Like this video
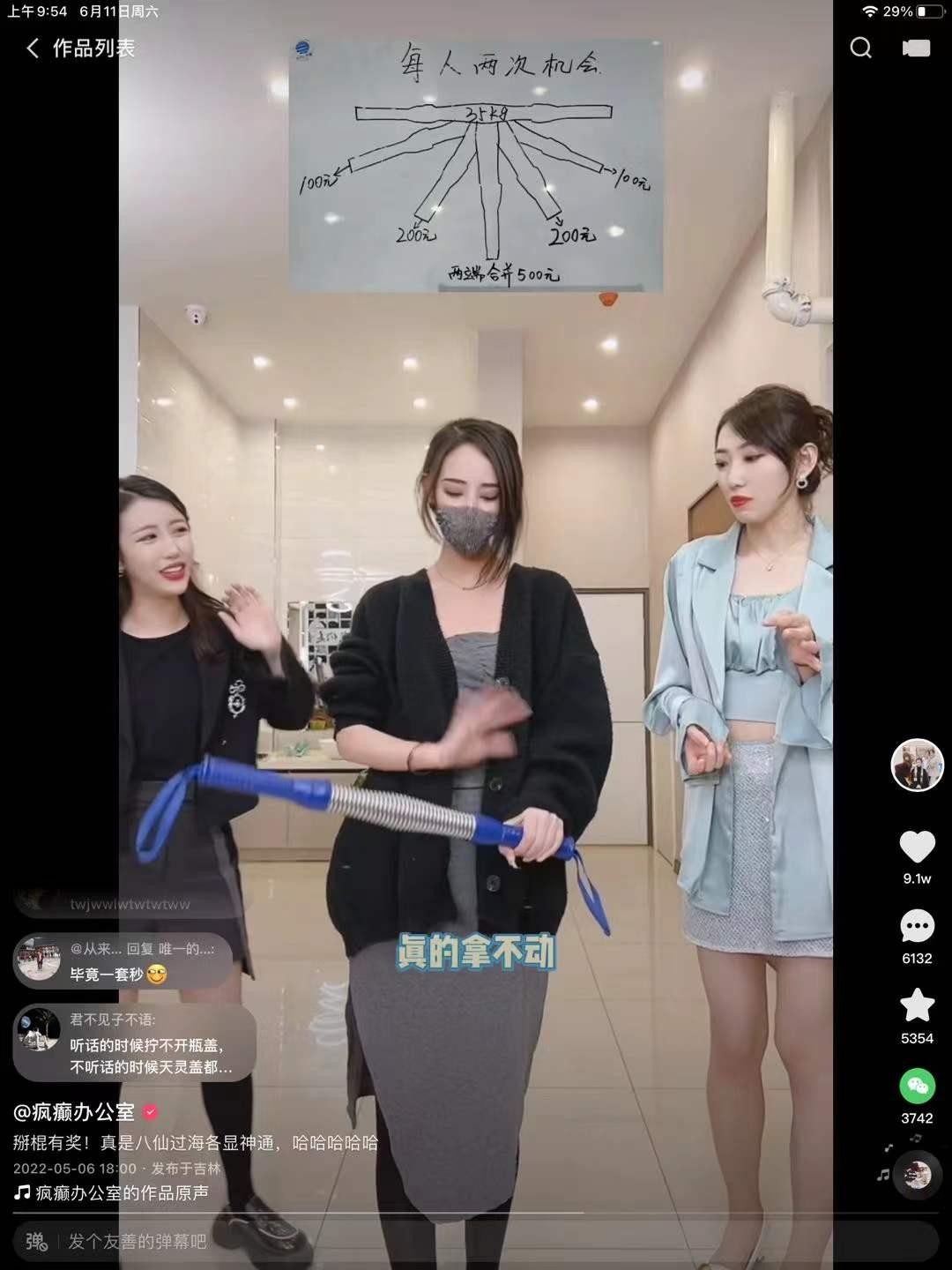The height and width of the screenshot is (1270, 952). [917, 848]
